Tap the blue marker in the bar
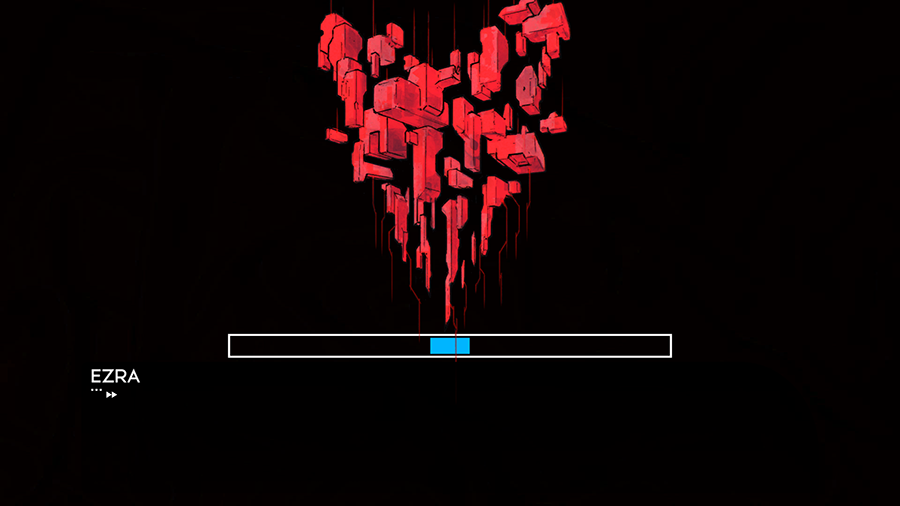 click(x=450, y=346)
